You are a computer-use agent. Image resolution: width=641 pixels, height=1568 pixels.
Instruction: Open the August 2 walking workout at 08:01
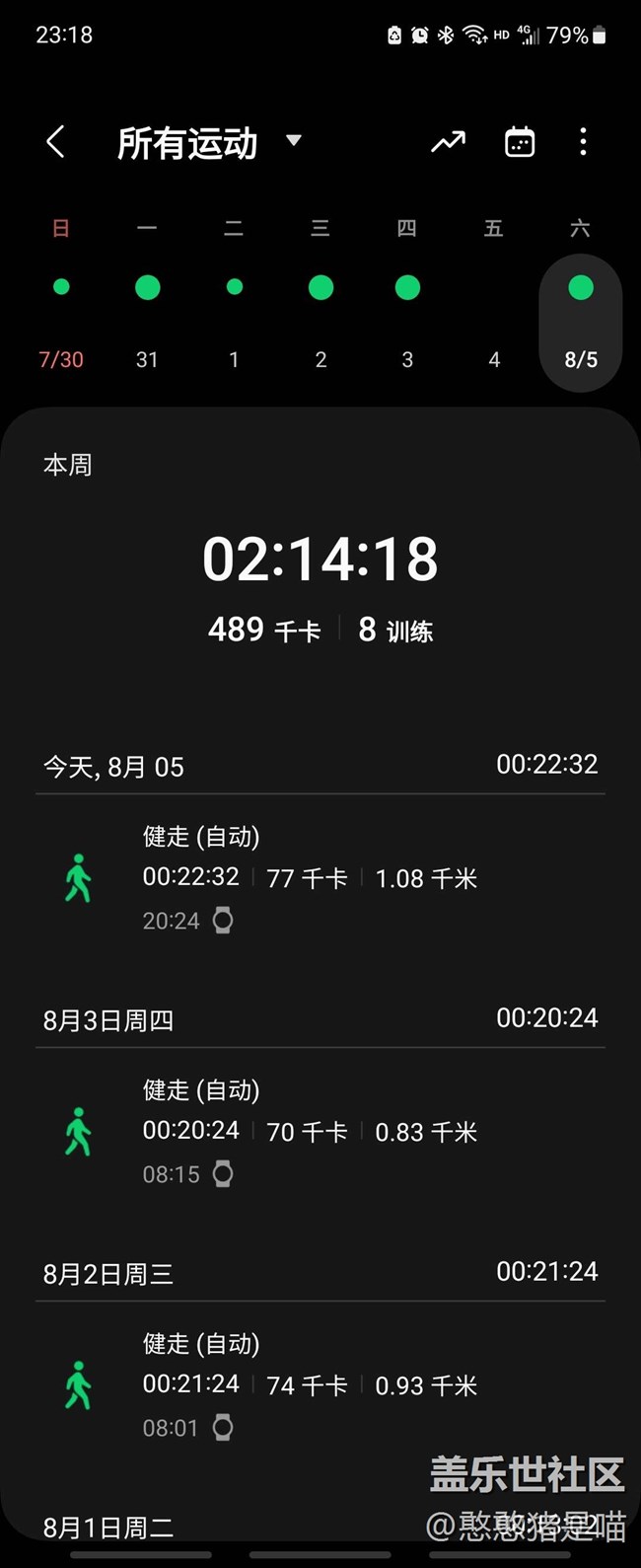pos(320,1385)
